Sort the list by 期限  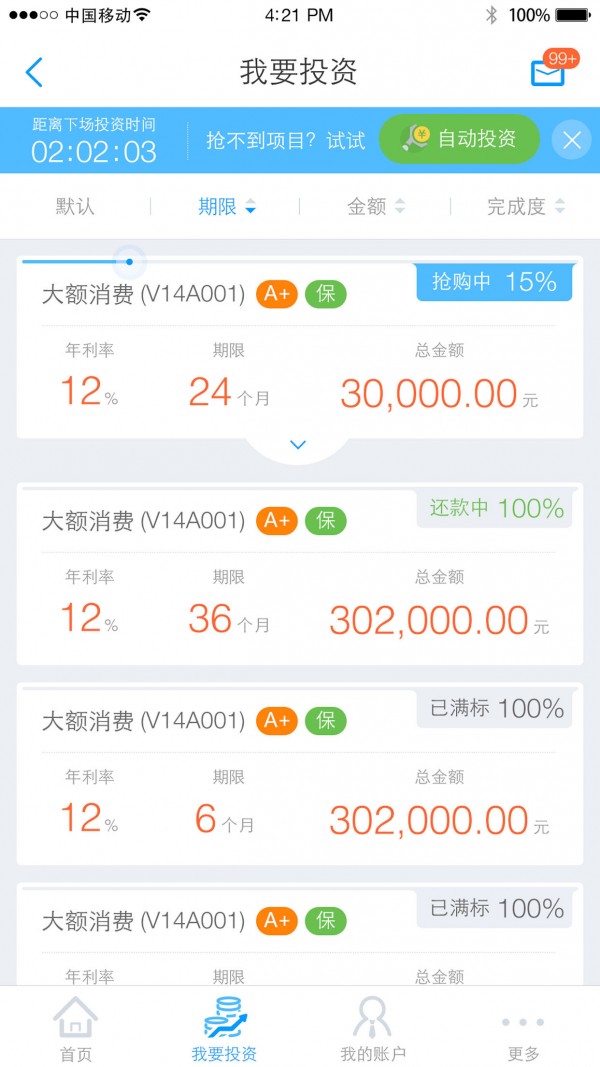click(227, 206)
